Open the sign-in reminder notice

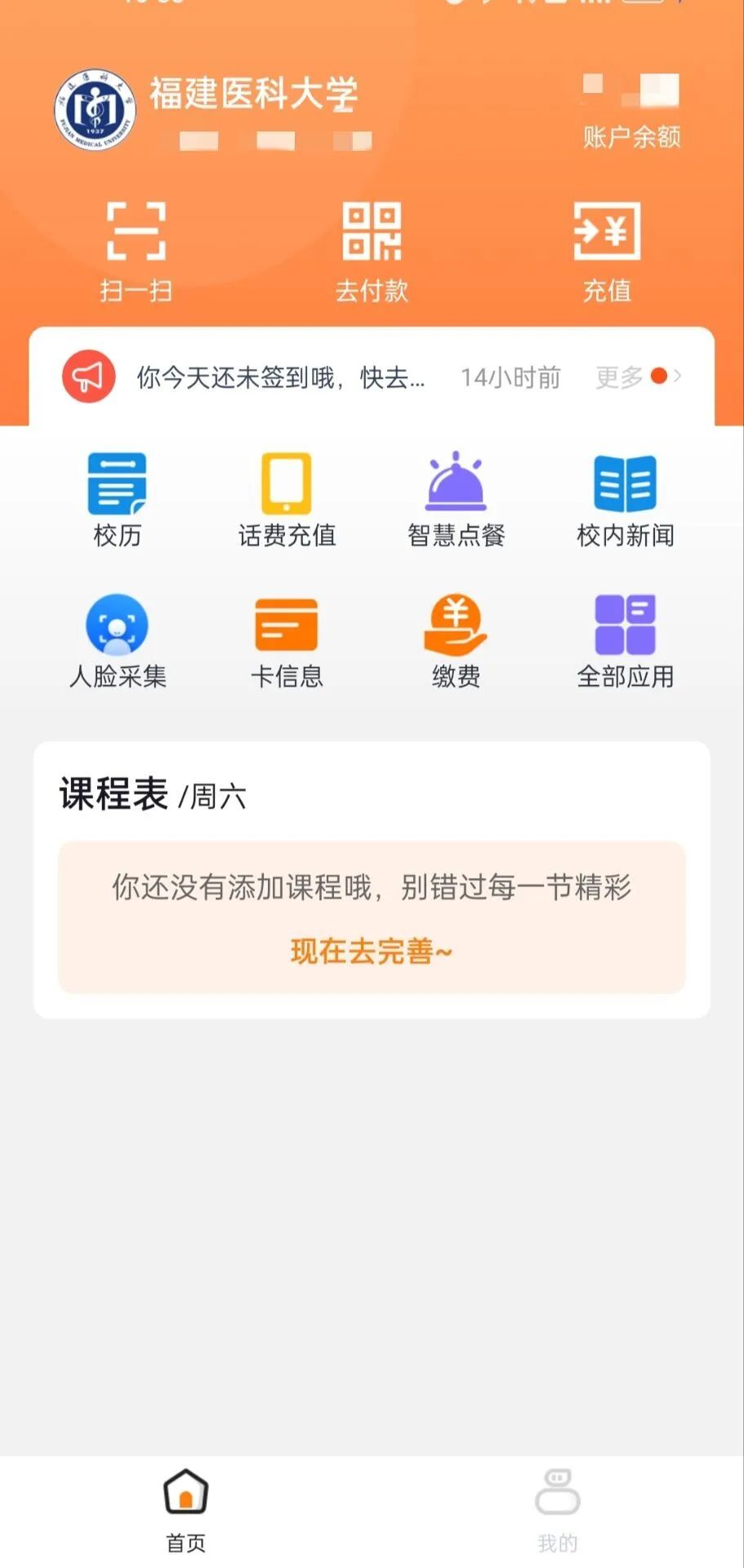tap(280, 377)
